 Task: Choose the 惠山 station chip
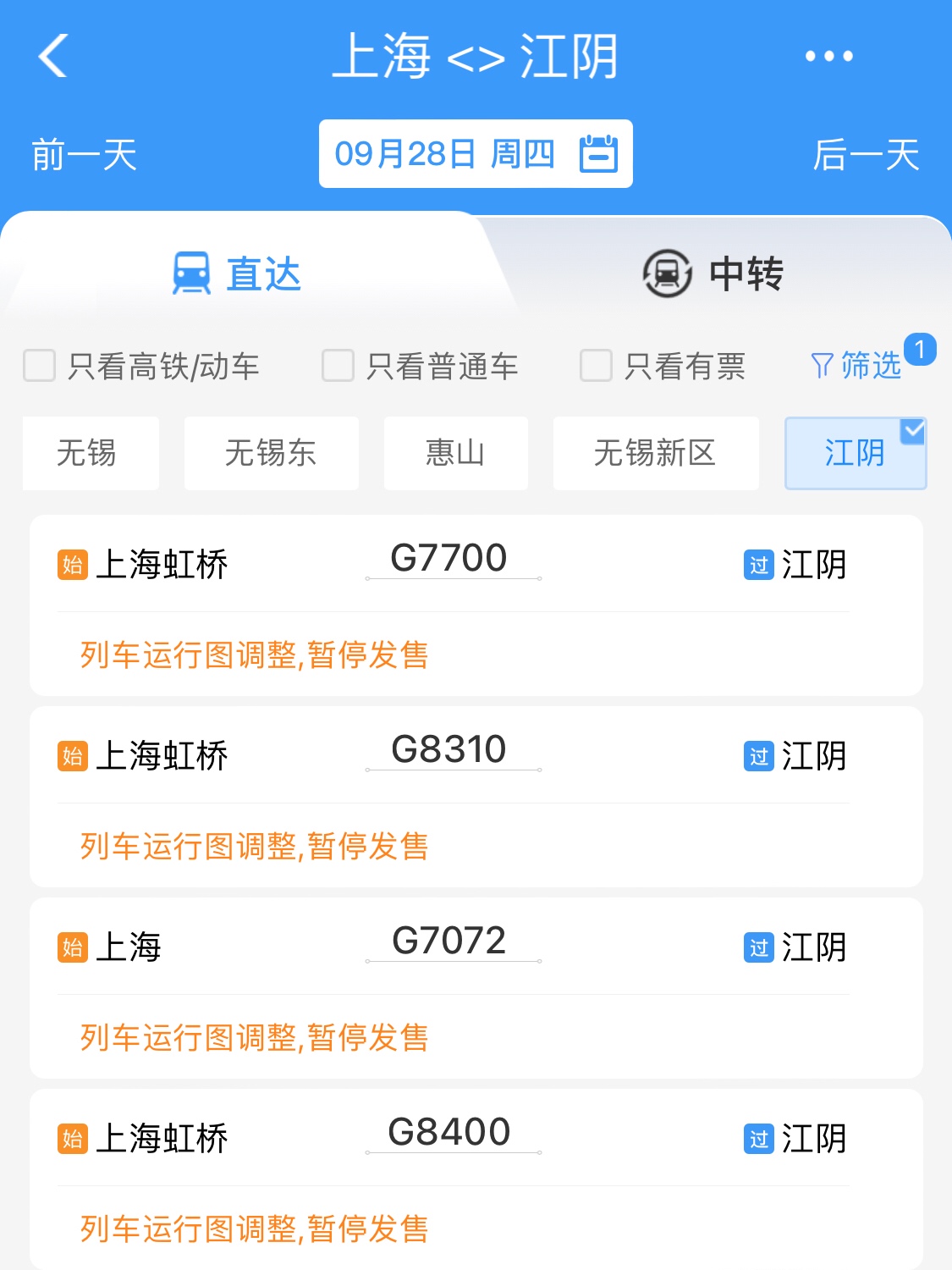455,453
